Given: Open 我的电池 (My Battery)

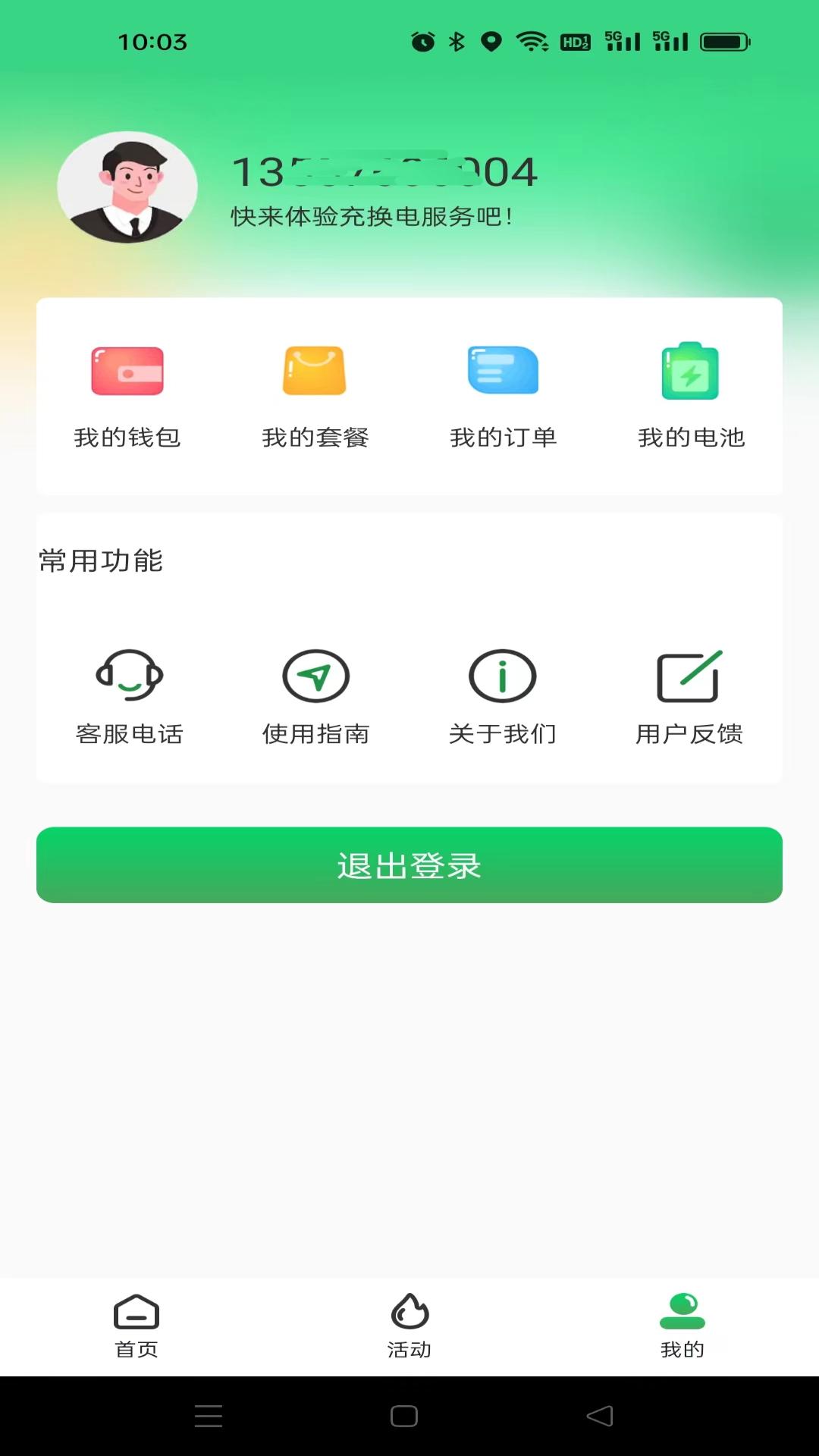Looking at the screenshot, I should 691,396.
